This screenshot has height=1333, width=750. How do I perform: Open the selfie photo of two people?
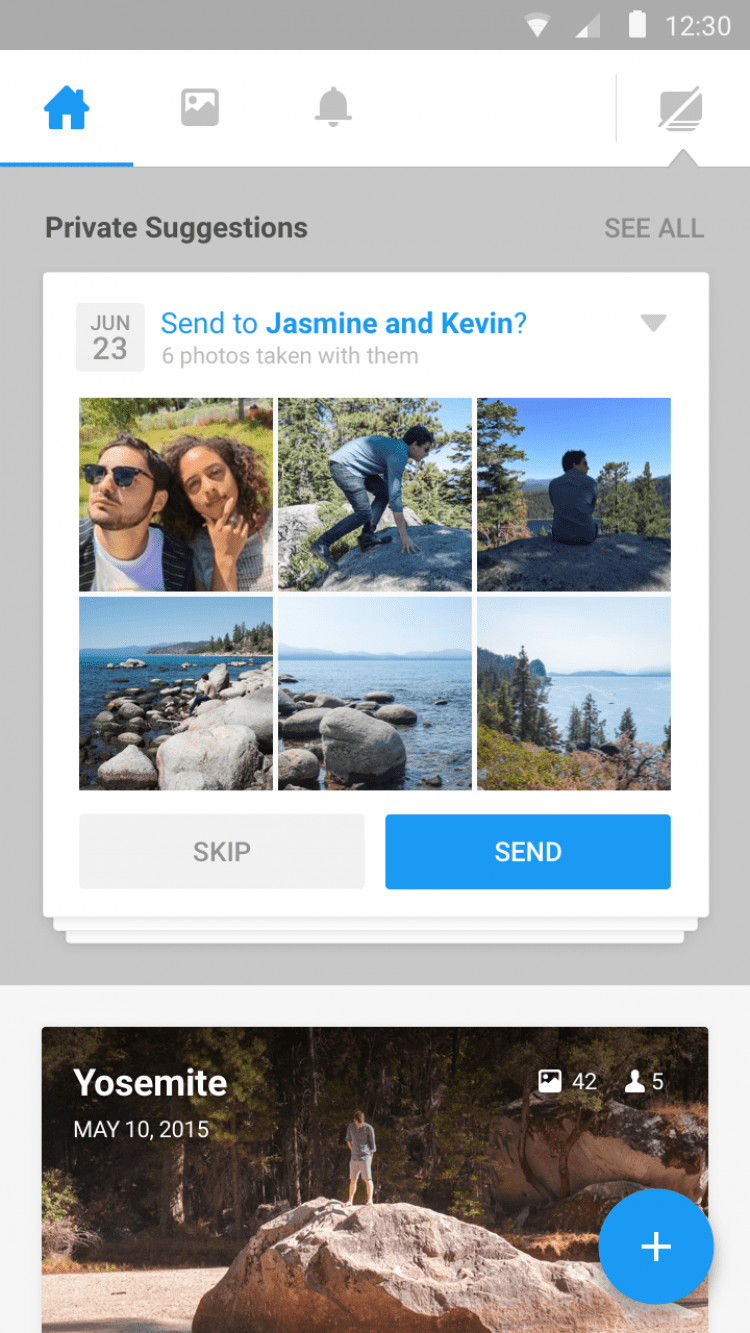click(176, 495)
